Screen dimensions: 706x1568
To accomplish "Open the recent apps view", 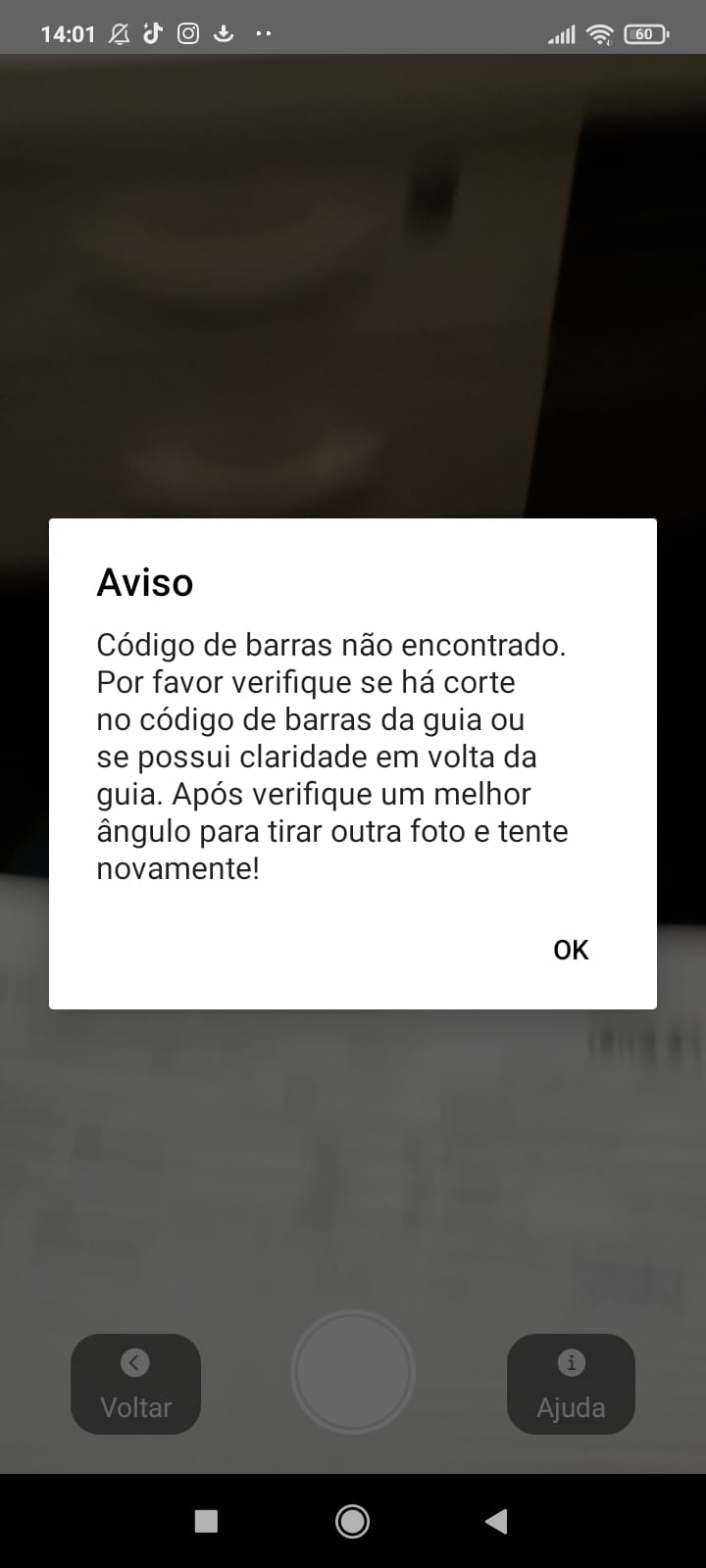I will (206, 1521).
